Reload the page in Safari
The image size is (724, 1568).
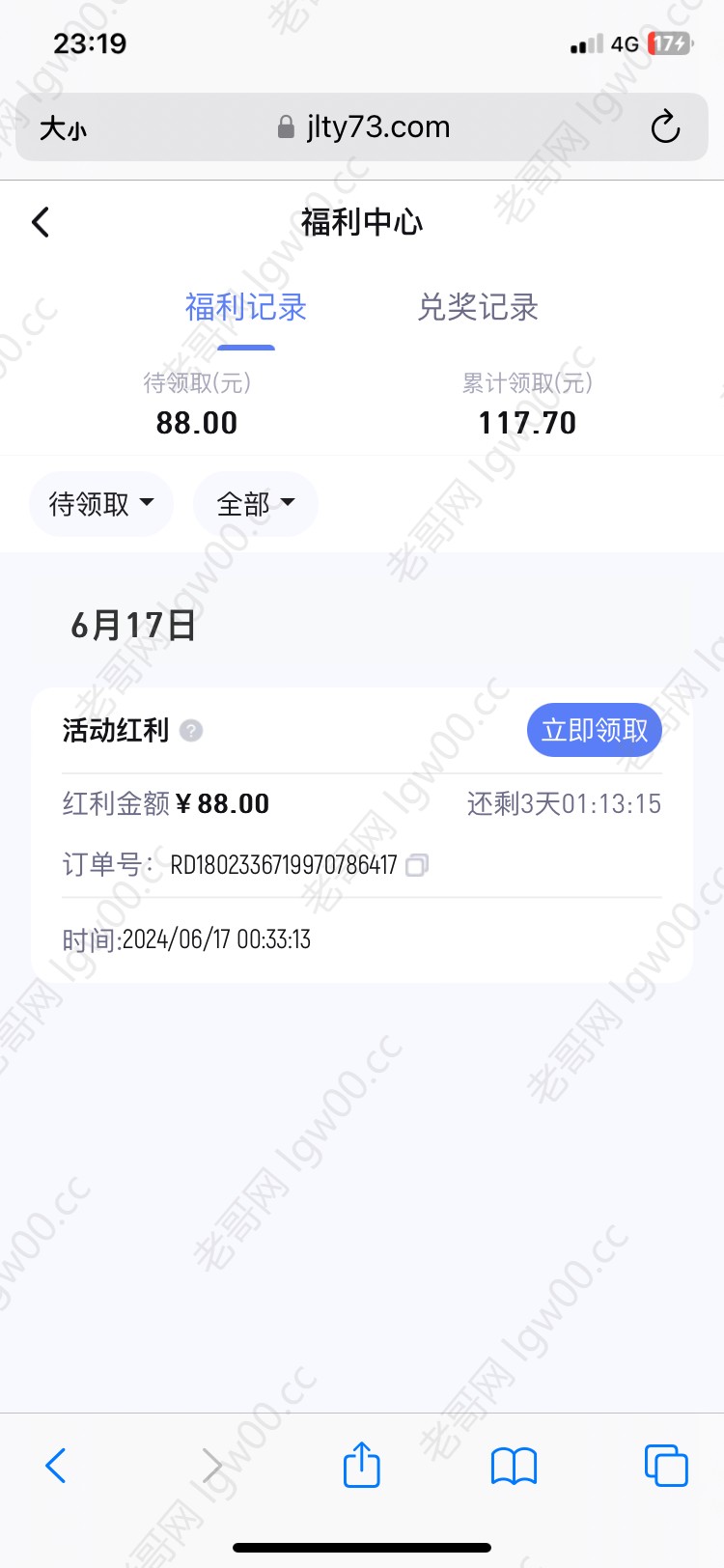[665, 127]
